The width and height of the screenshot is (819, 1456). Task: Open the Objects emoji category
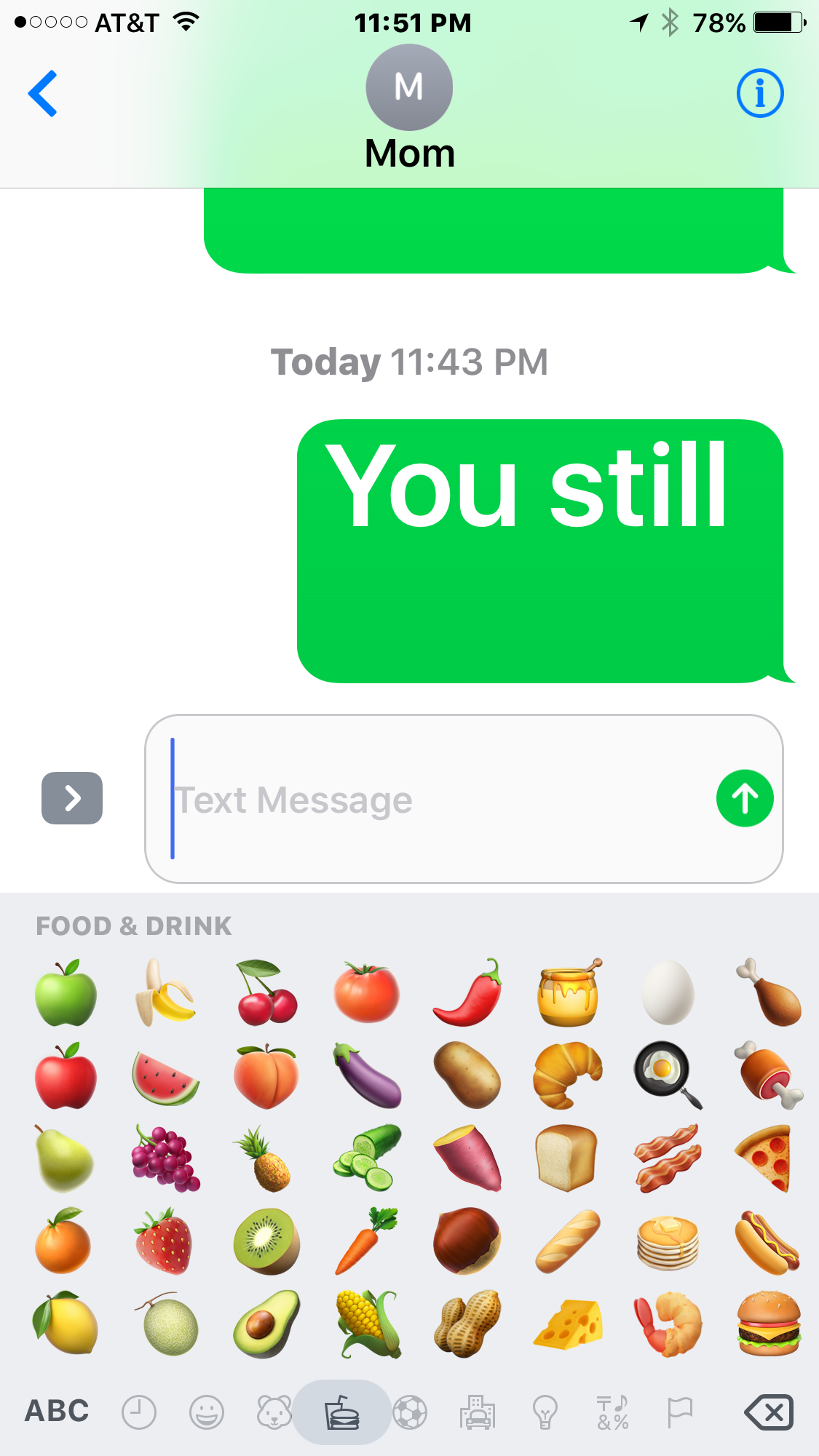tap(545, 1410)
